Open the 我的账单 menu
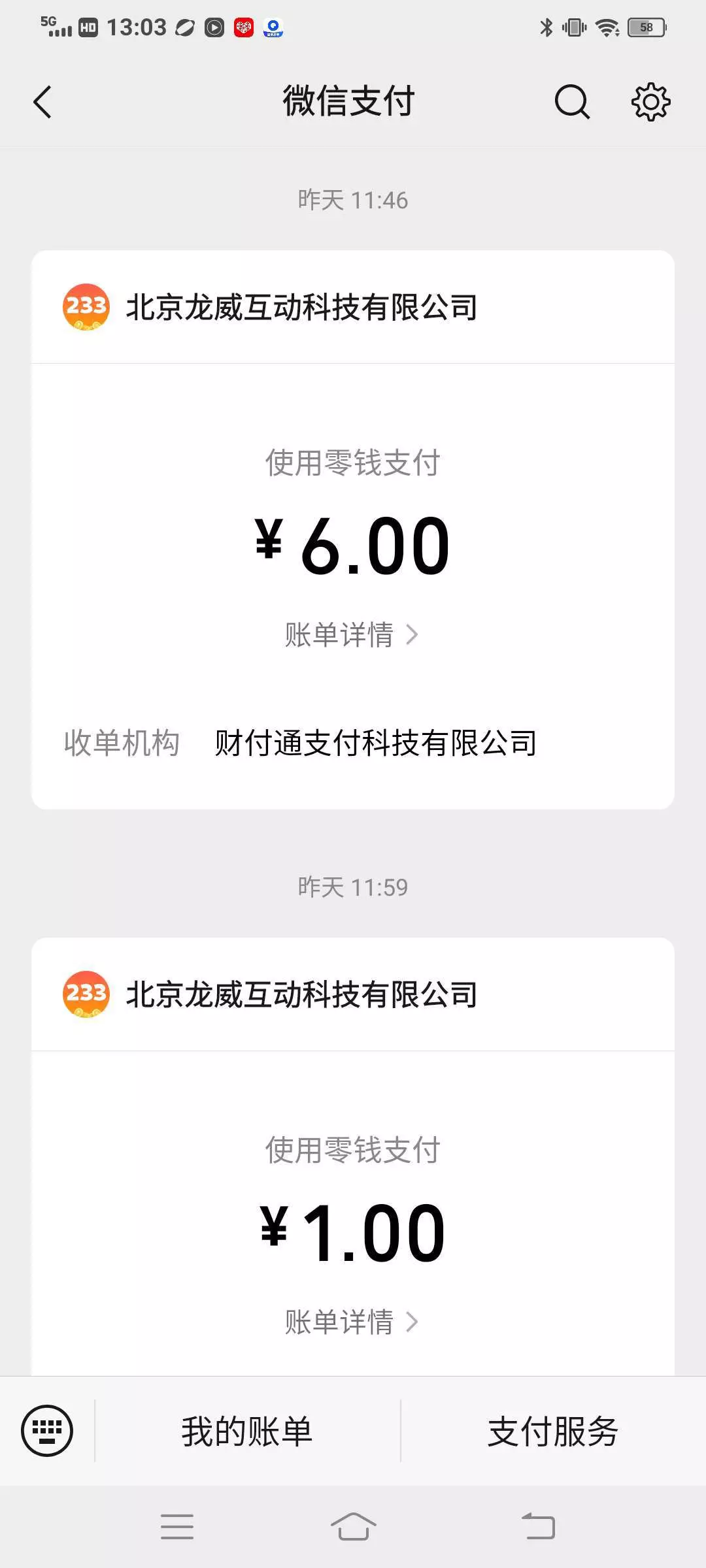 pyautogui.click(x=247, y=1432)
